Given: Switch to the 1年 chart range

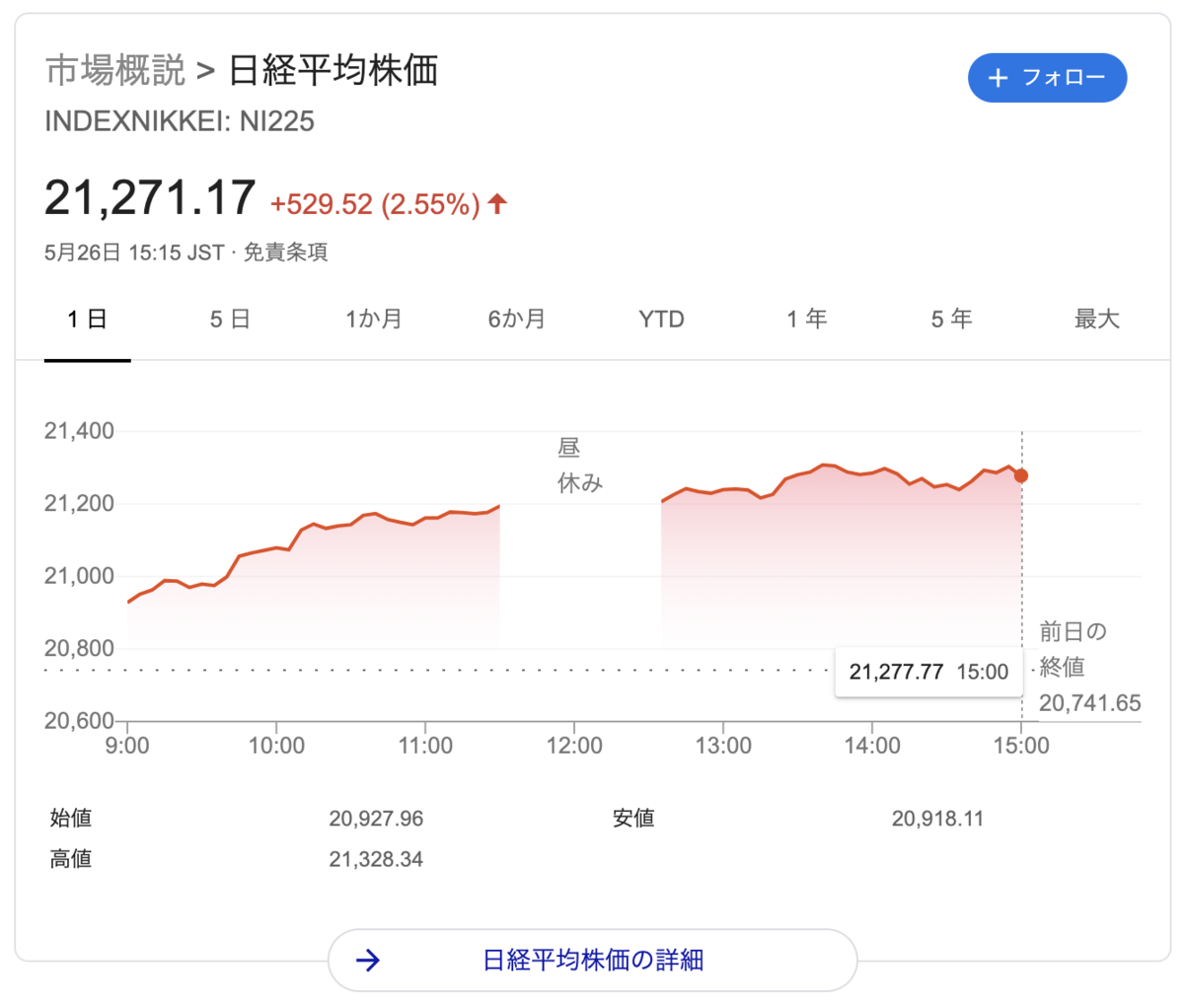Looking at the screenshot, I should tap(806, 320).
